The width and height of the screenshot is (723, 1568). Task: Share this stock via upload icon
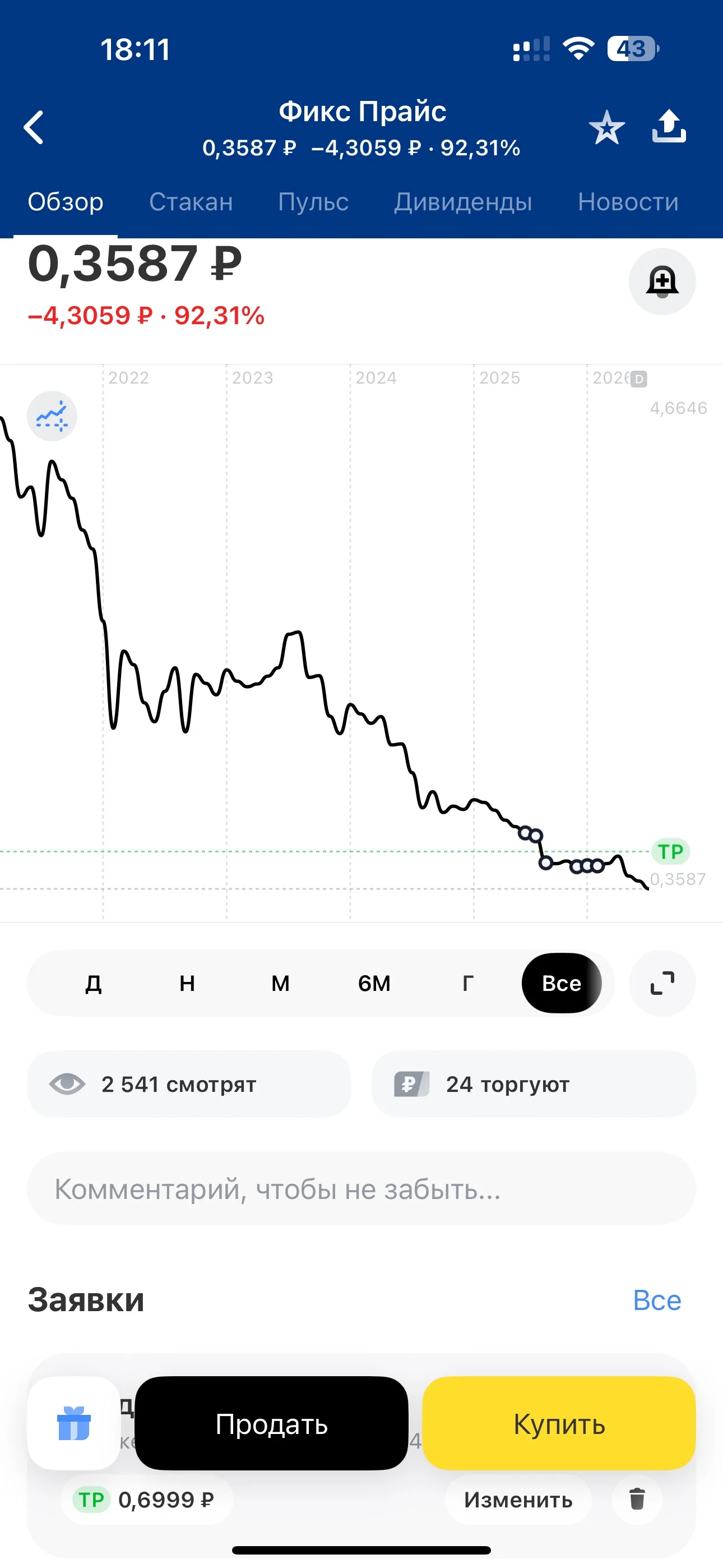(x=669, y=126)
